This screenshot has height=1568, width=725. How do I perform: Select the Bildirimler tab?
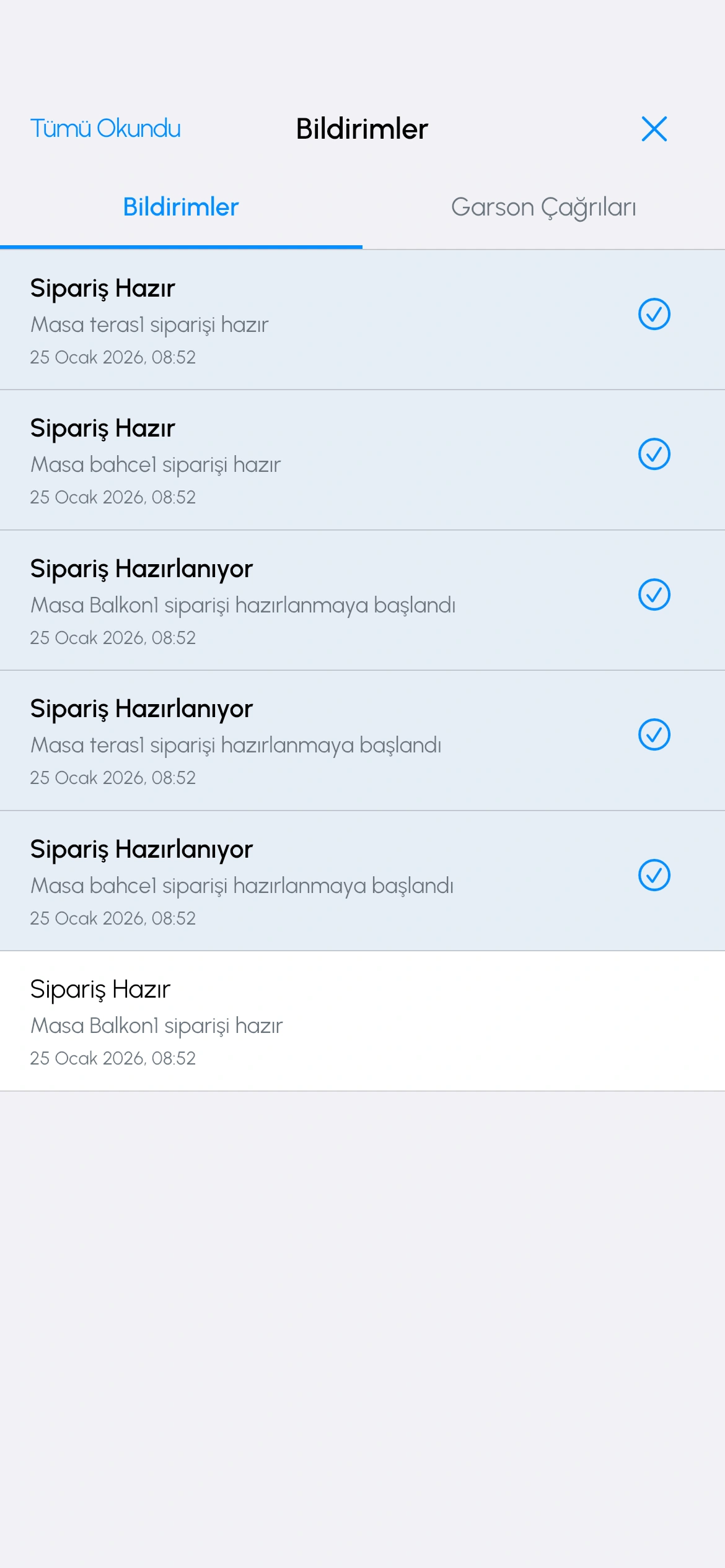click(x=181, y=207)
